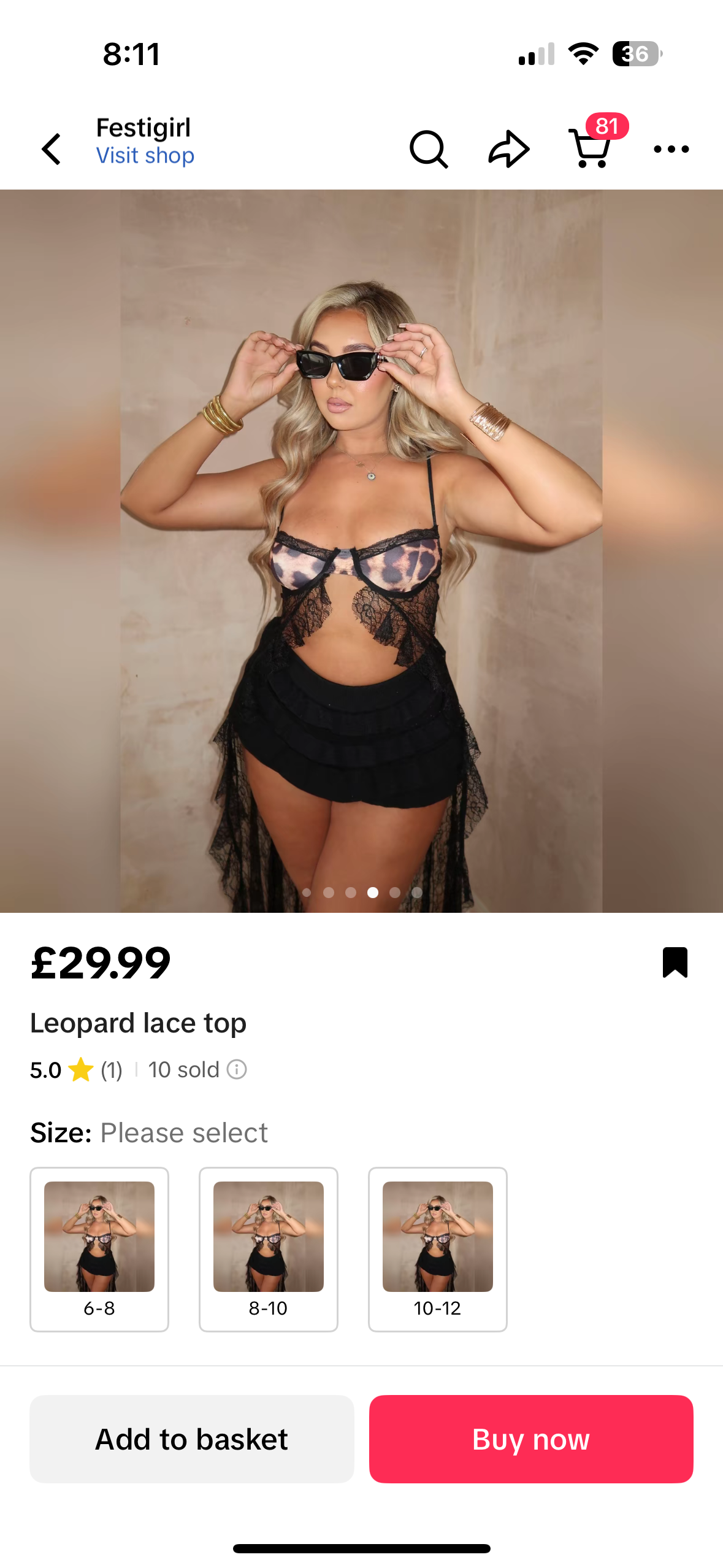This screenshot has width=723, height=1568.
Task: Open the three-dot overflow menu
Action: [x=671, y=149]
